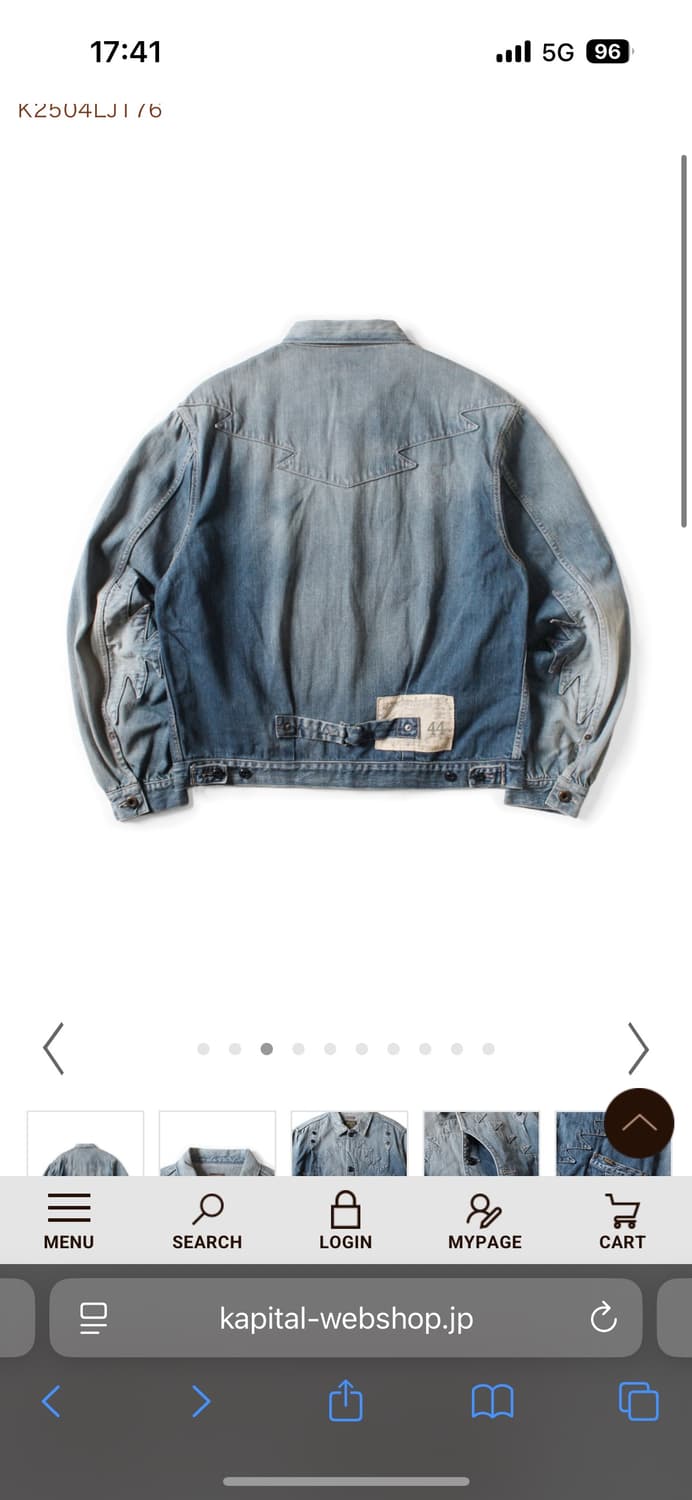The image size is (692, 1500).
Task: Open the page settings icon in address bar
Action: point(94,1318)
